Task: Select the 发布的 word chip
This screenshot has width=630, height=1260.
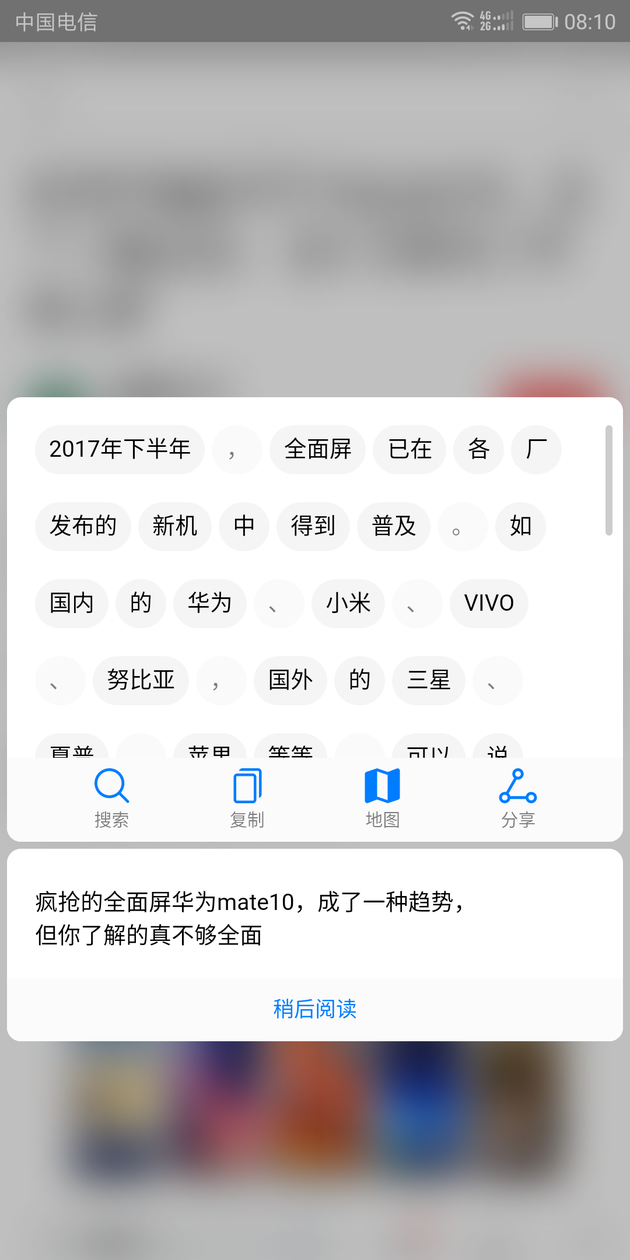Action: tap(83, 526)
